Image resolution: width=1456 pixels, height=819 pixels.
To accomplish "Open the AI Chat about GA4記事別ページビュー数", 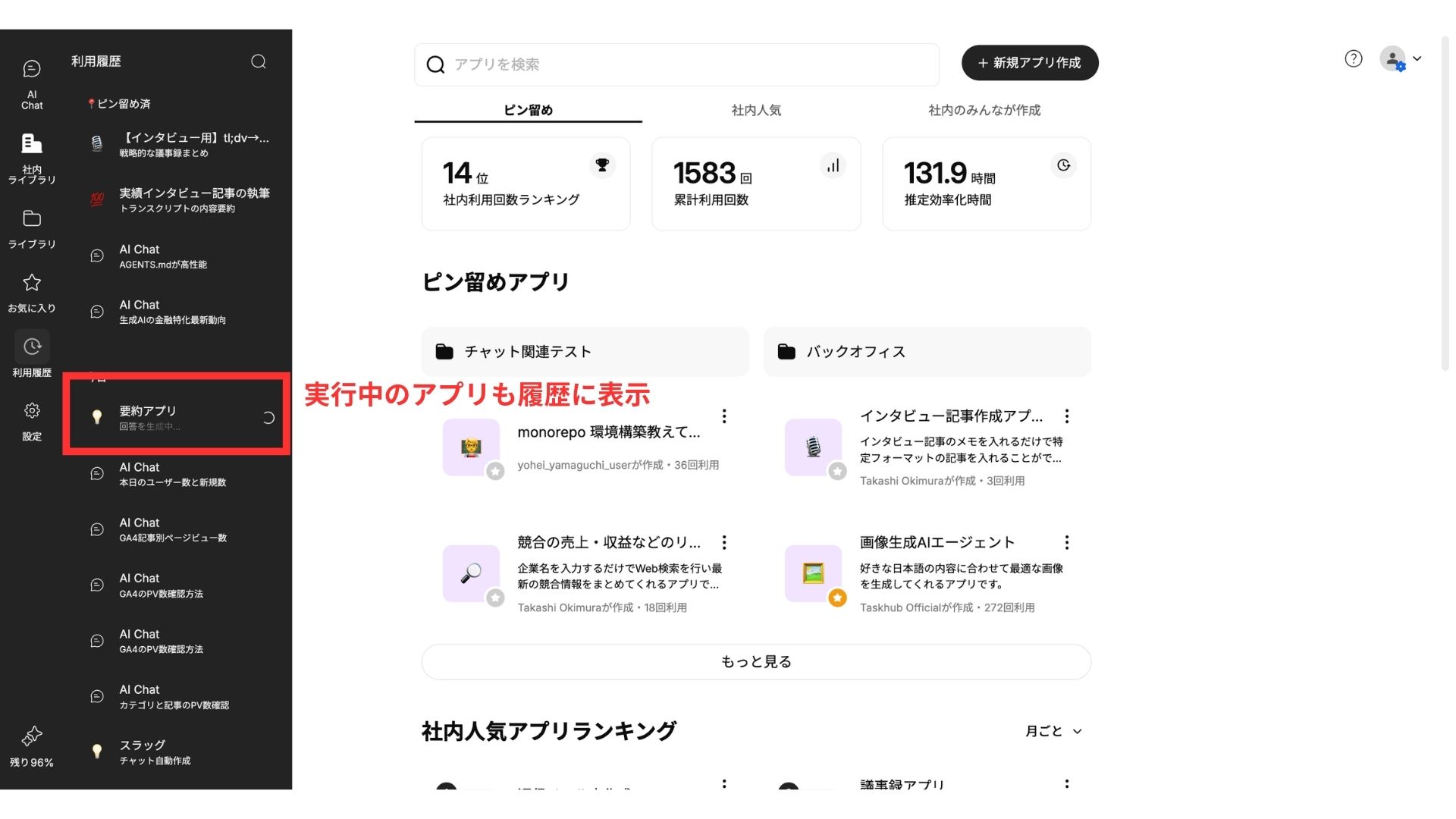I will click(173, 529).
